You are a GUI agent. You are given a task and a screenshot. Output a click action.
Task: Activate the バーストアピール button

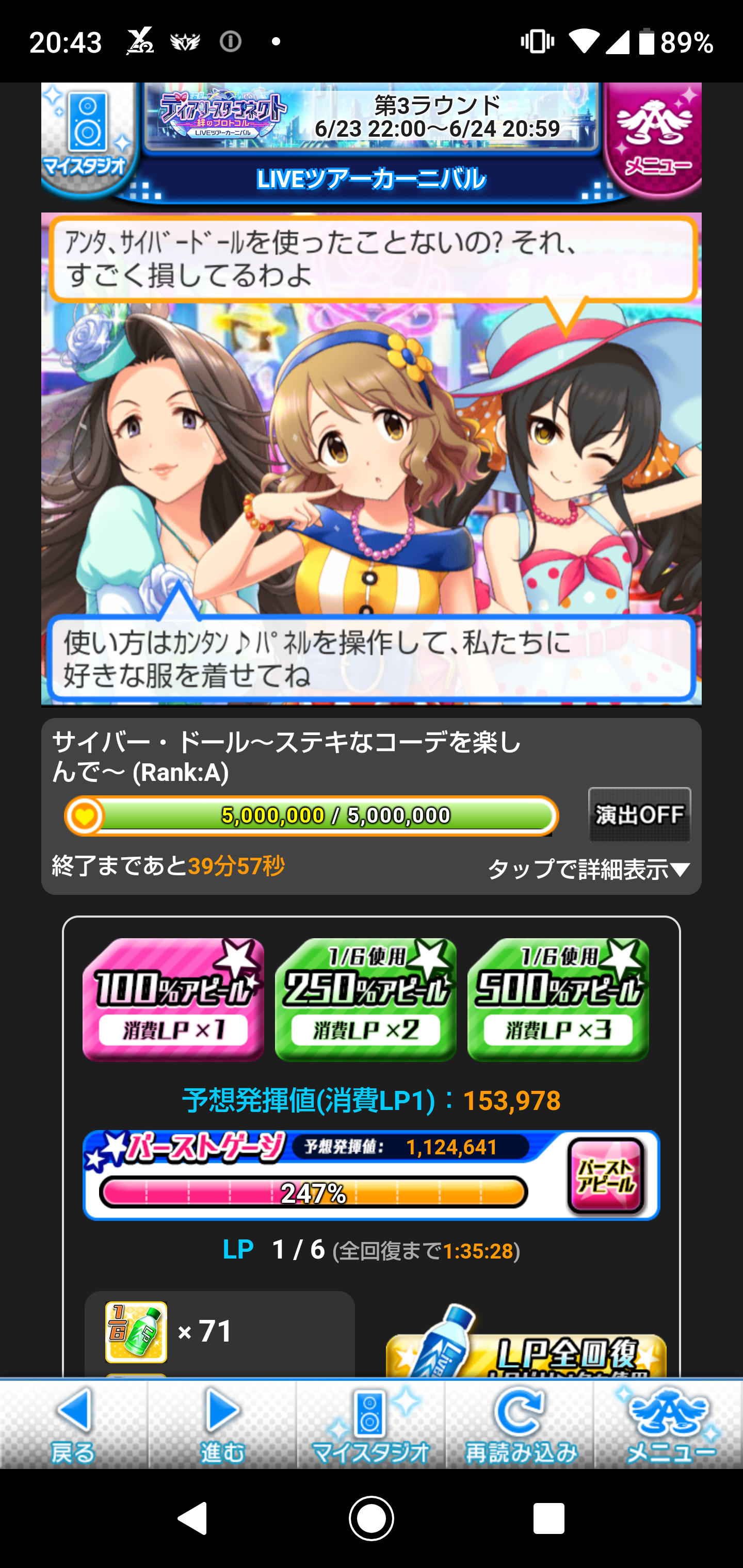606,1176
